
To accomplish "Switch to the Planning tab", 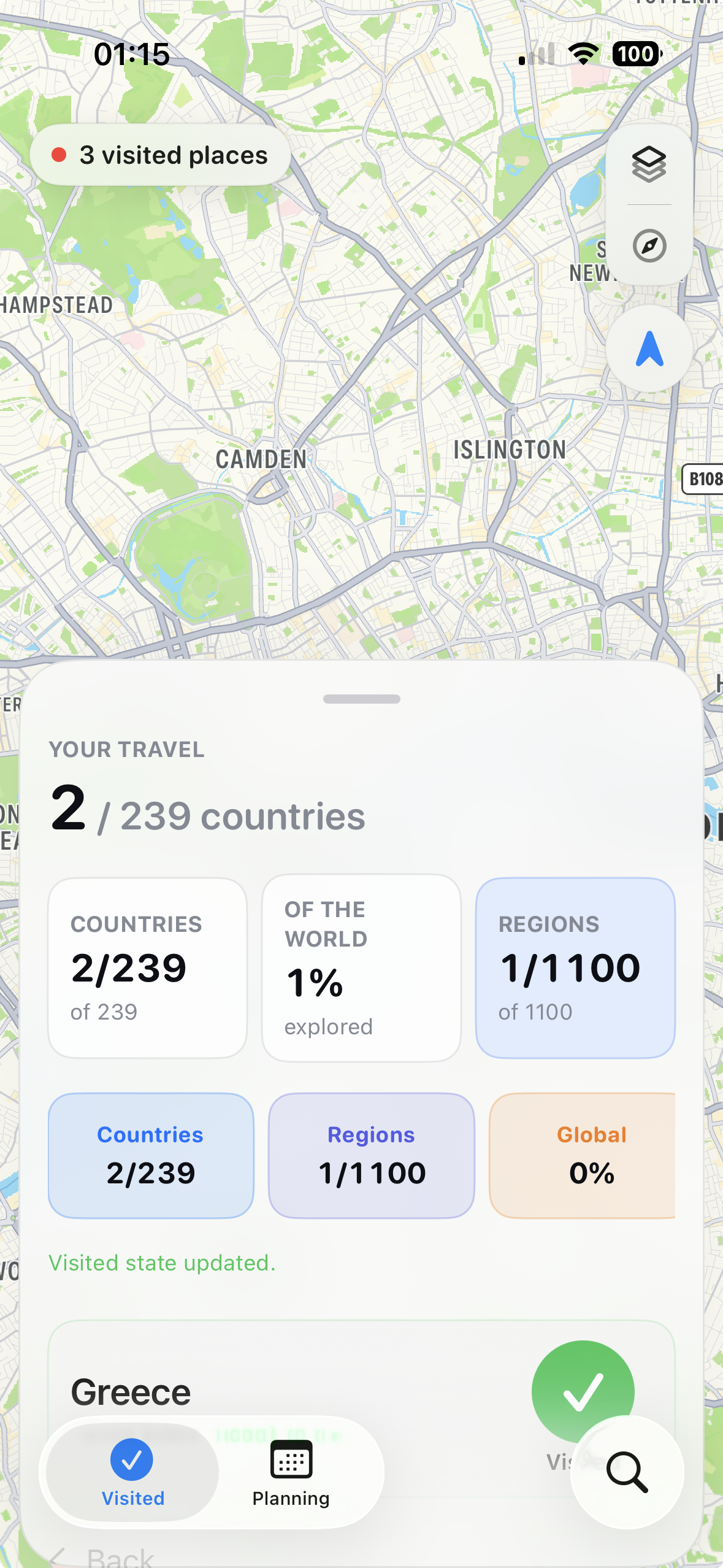I will click(291, 1472).
